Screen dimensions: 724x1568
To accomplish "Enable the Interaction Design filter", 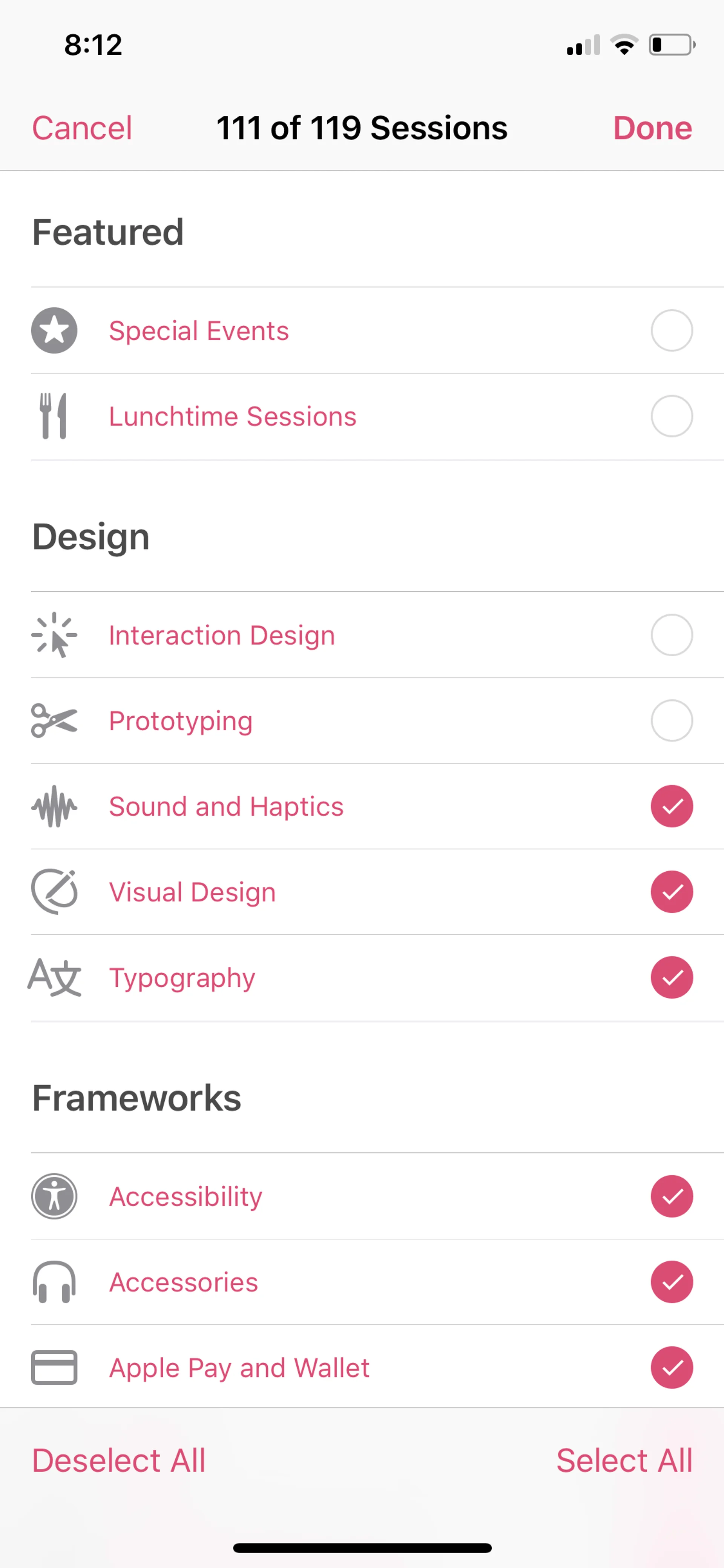I will click(671, 635).
